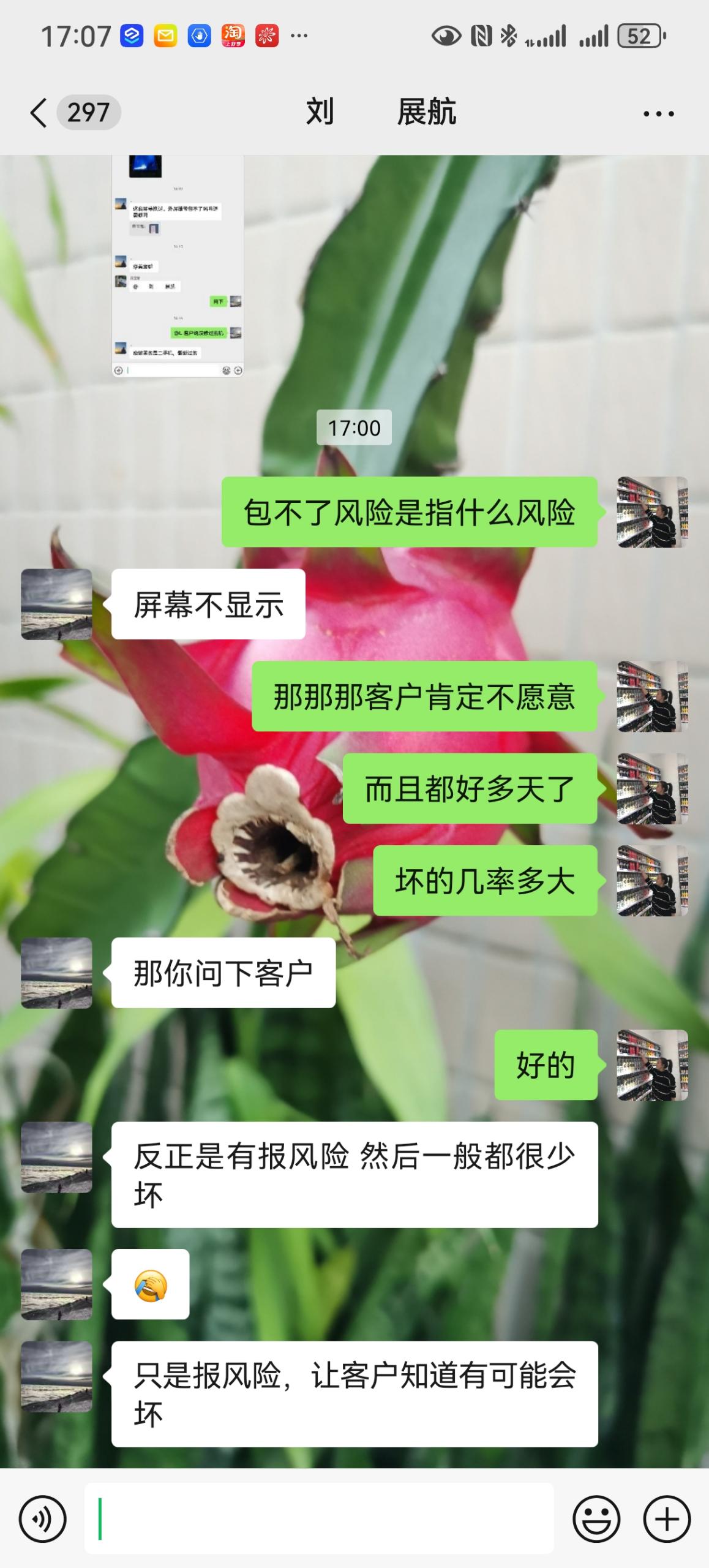709x1568 pixels.
Task: Open the plus attachments menu
Action: pos(667,1519)
